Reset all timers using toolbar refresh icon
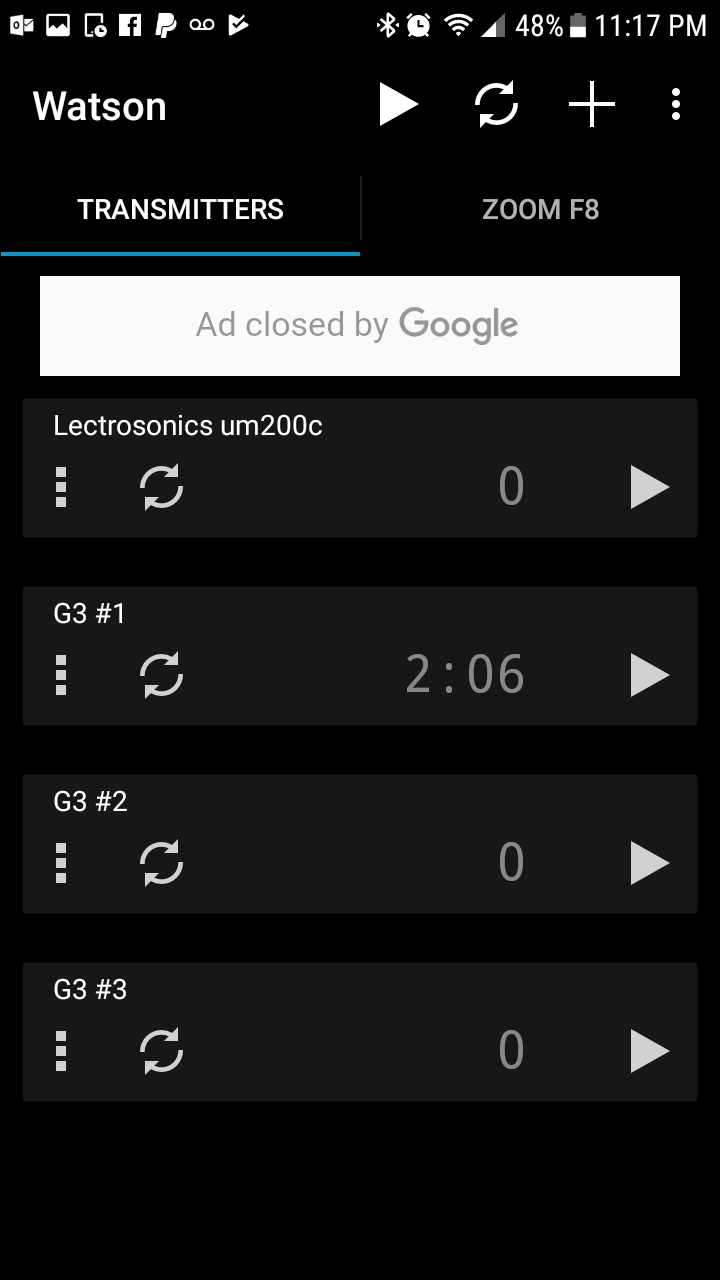The image size is (720, 1280). tap(496, 105)
